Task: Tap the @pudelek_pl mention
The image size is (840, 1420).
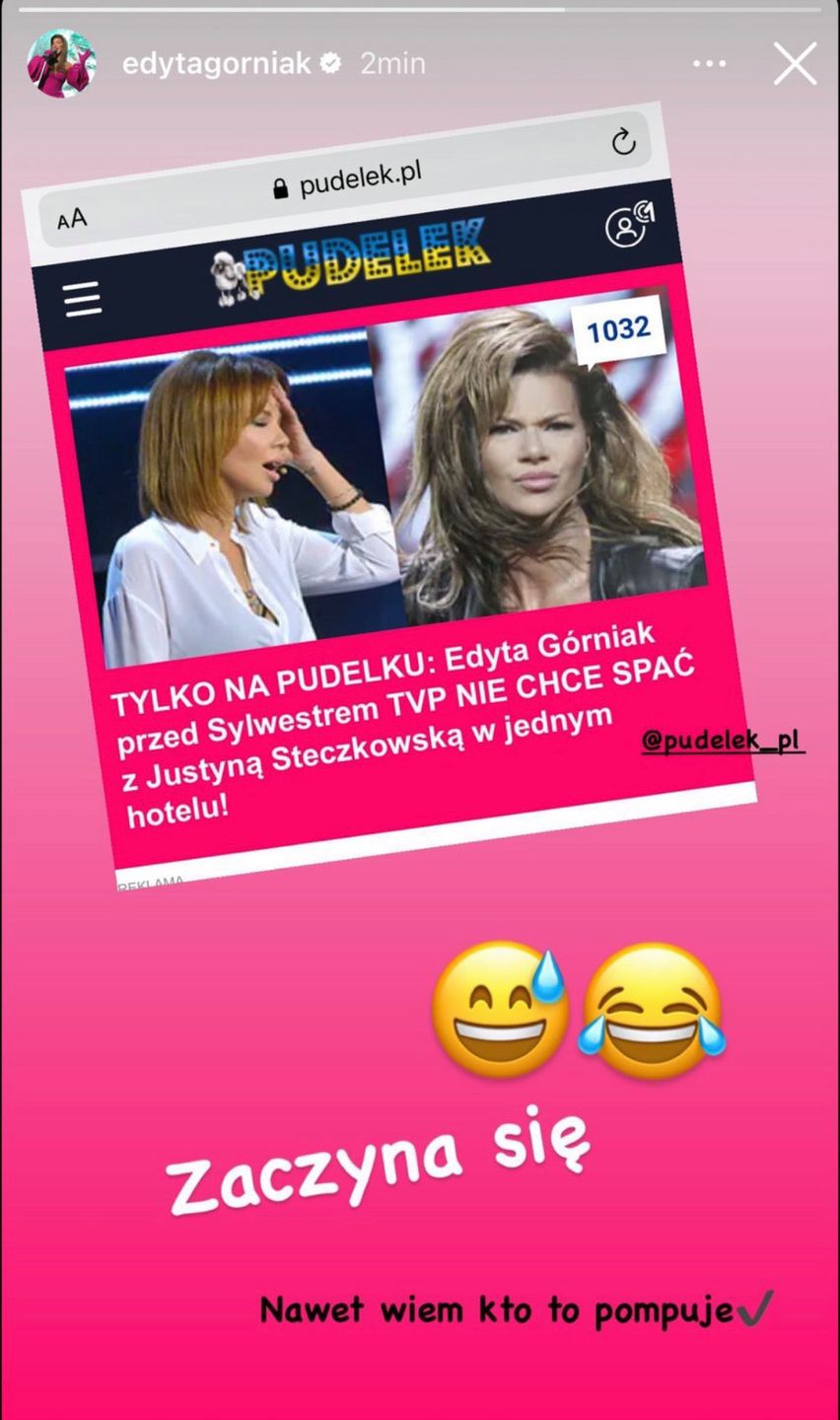Action: click(722, 741)
